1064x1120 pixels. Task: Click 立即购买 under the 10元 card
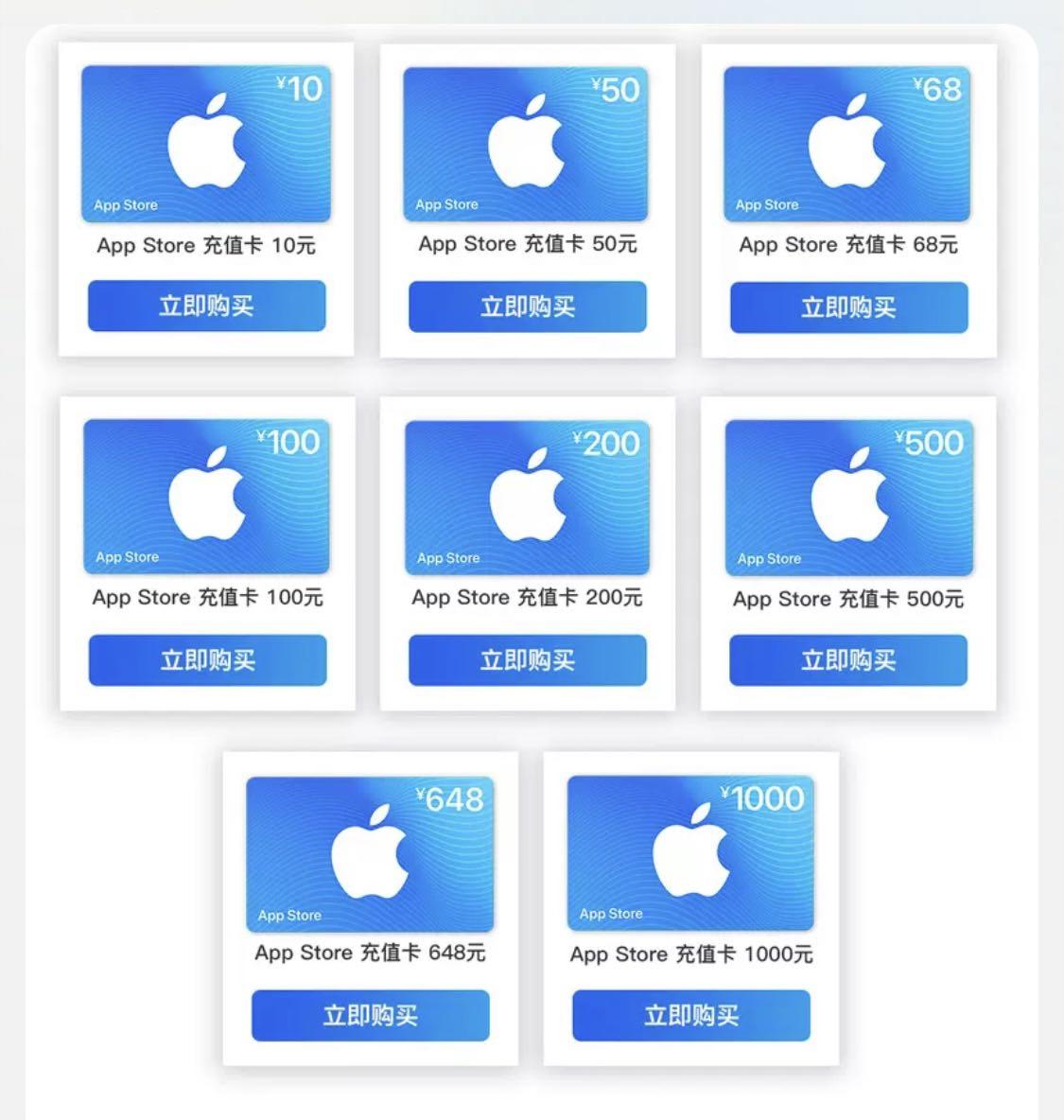pyautogui.click(x=206, y=306)
